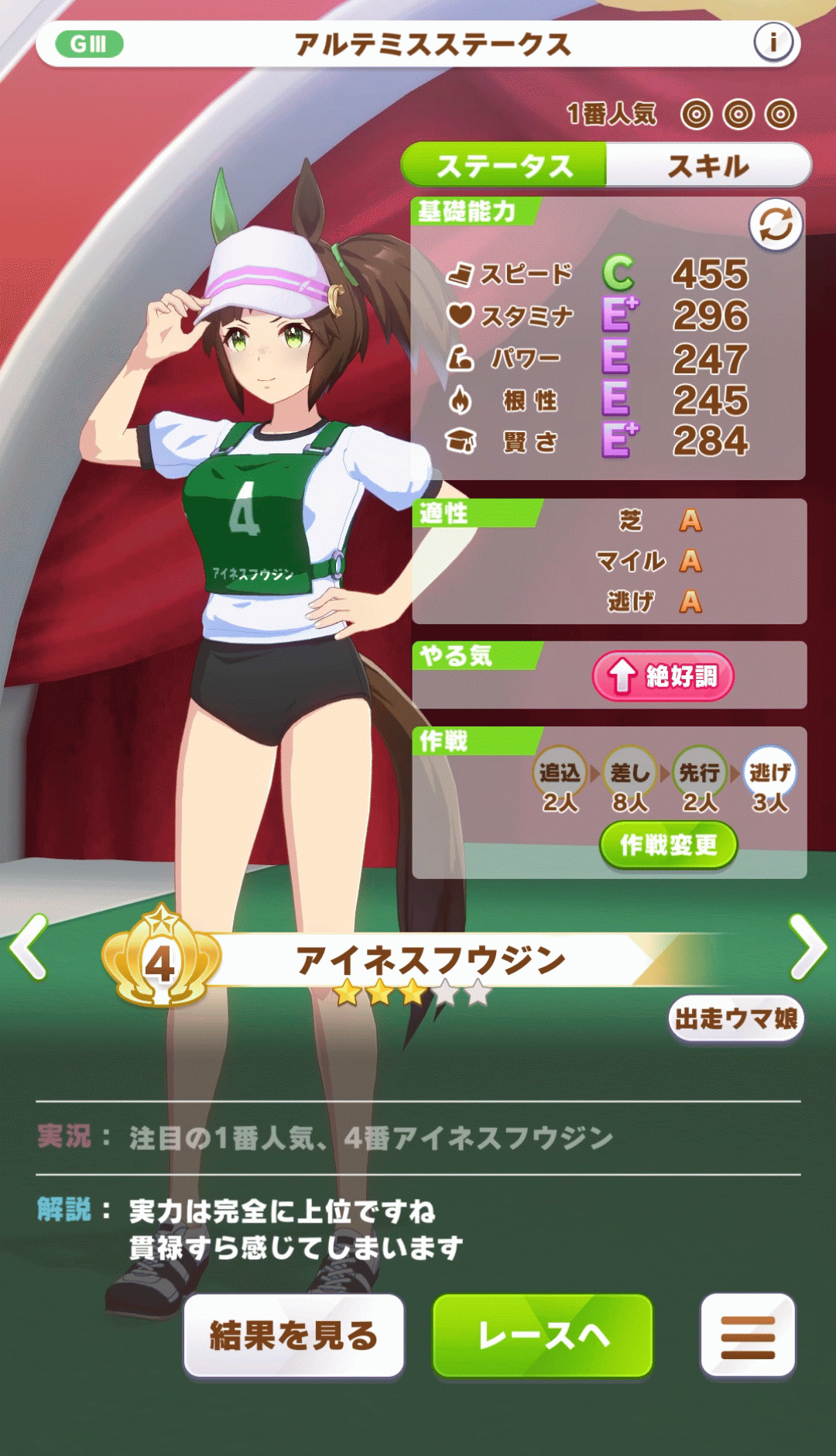The width and height of the screenshot is (836, 1456).
Task: Tap the 作戦変更 button
Action: [668, 845]
